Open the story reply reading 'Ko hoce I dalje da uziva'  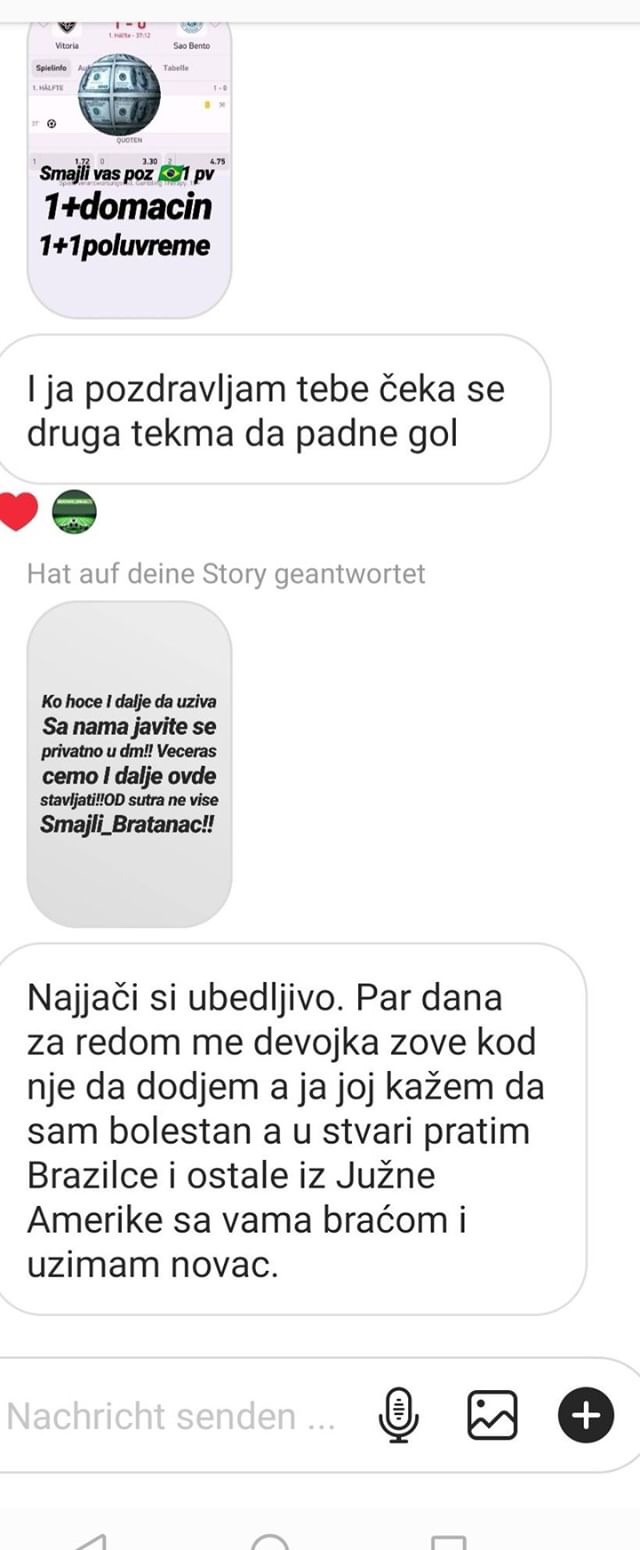pos(129,764)
